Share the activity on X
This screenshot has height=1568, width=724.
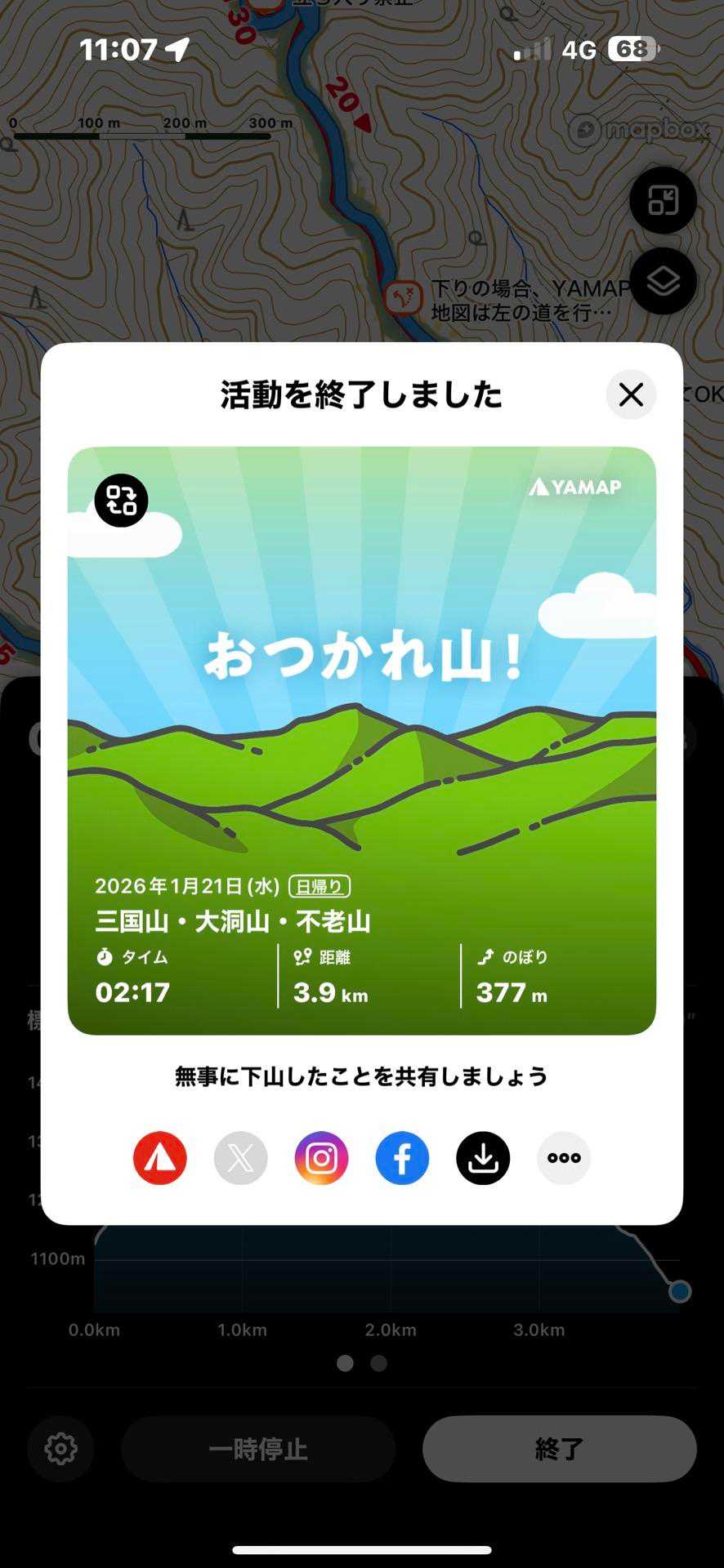pos(240,1158)
